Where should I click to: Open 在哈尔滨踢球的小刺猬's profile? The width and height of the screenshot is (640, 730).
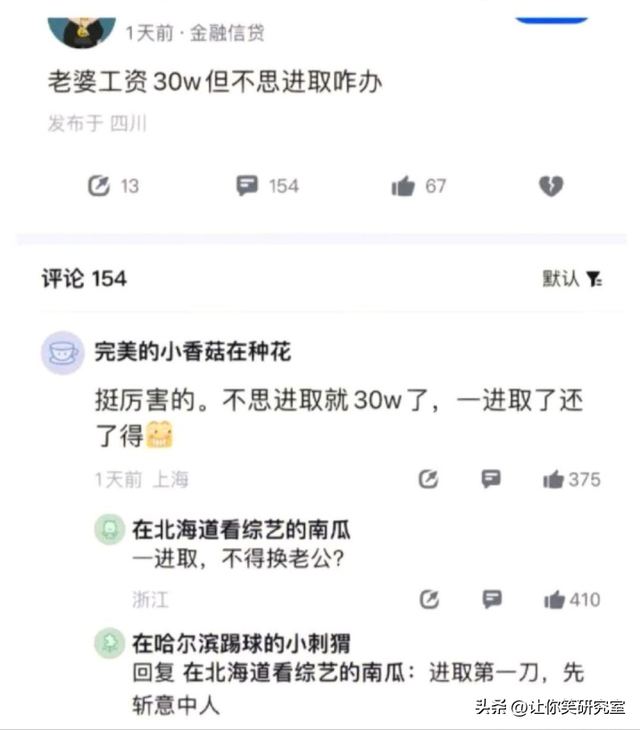110,643
